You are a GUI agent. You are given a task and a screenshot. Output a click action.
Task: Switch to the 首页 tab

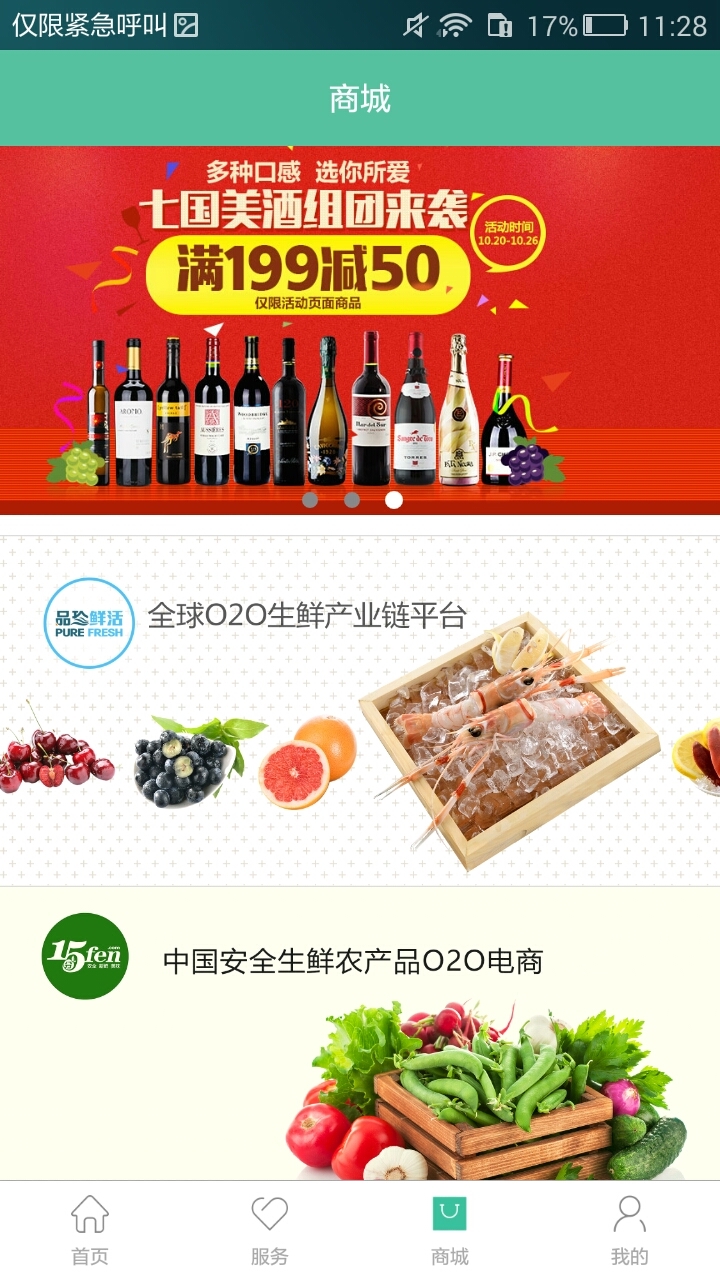click(90, 1230)
